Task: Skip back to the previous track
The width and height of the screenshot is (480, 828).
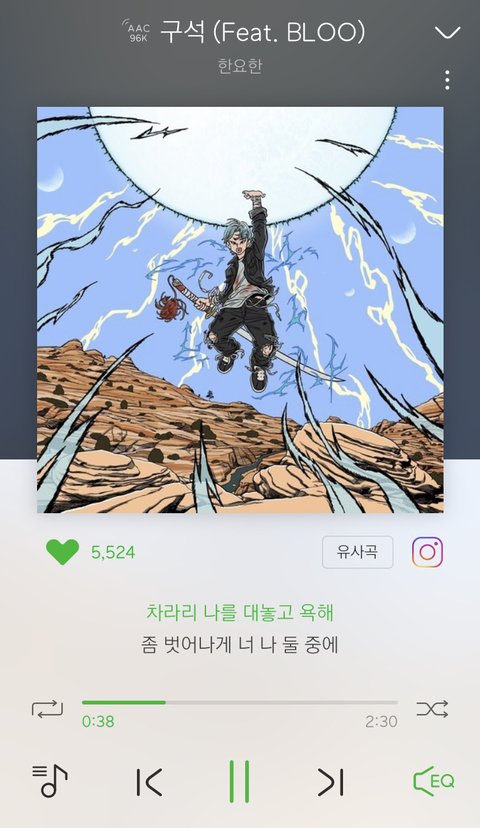Action: click(x=149, y=782)
